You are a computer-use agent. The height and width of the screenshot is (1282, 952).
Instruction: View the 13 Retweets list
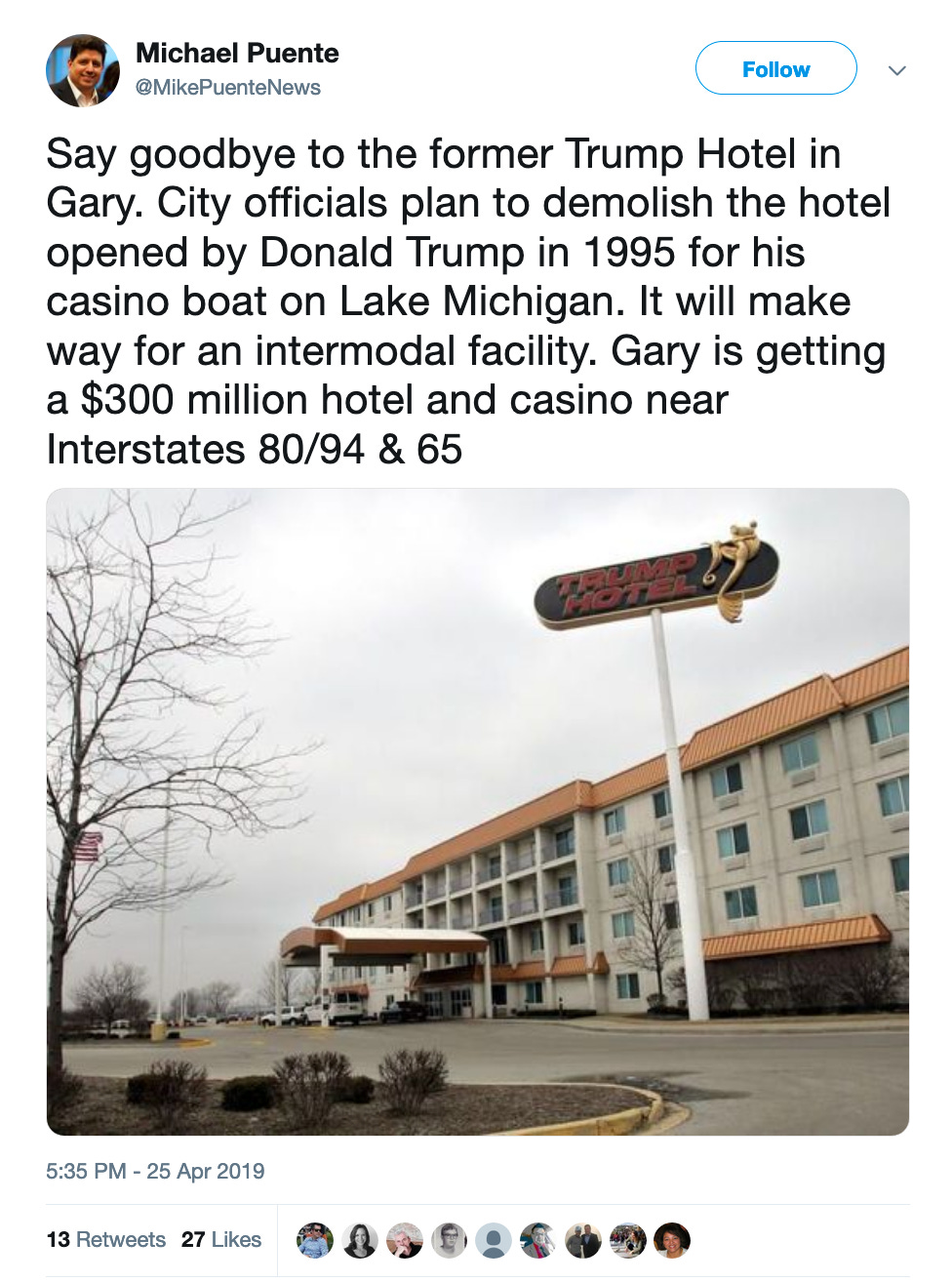106,1239
